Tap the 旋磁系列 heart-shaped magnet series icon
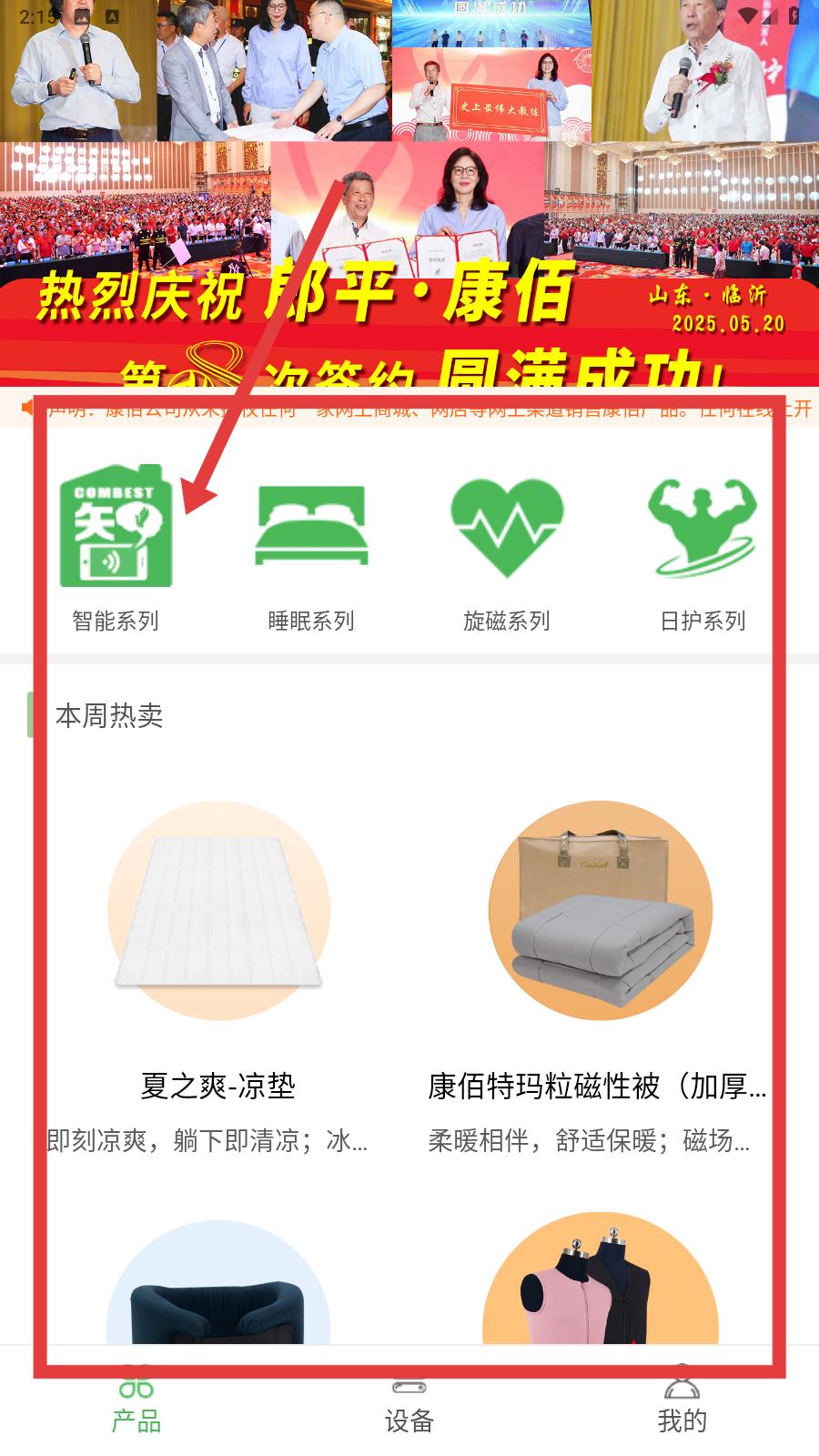This screenshot has height=1456, width=819. pos(505,528)
